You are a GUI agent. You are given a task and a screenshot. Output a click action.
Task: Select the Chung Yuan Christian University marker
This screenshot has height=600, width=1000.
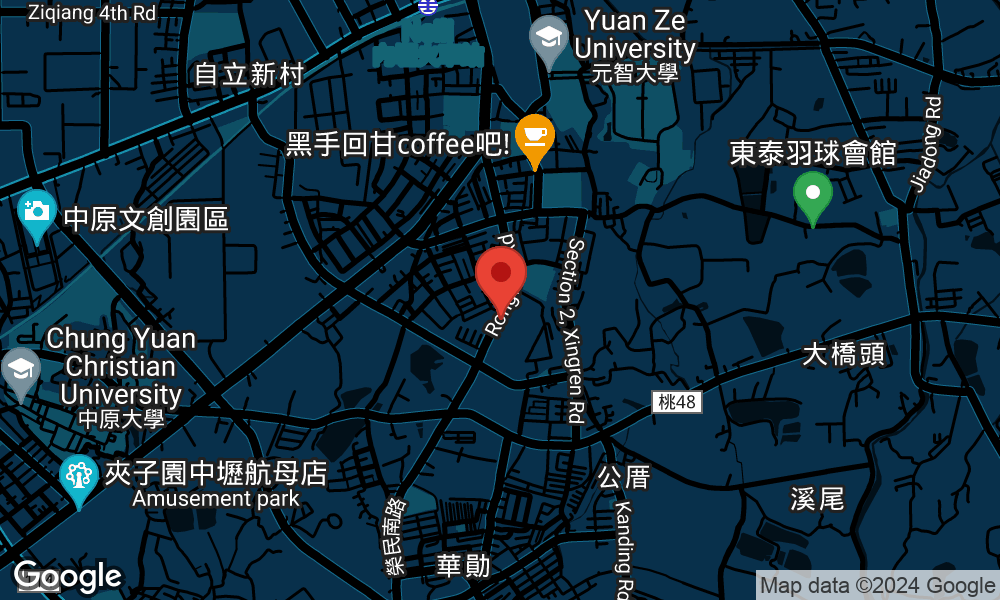(21, 370)
